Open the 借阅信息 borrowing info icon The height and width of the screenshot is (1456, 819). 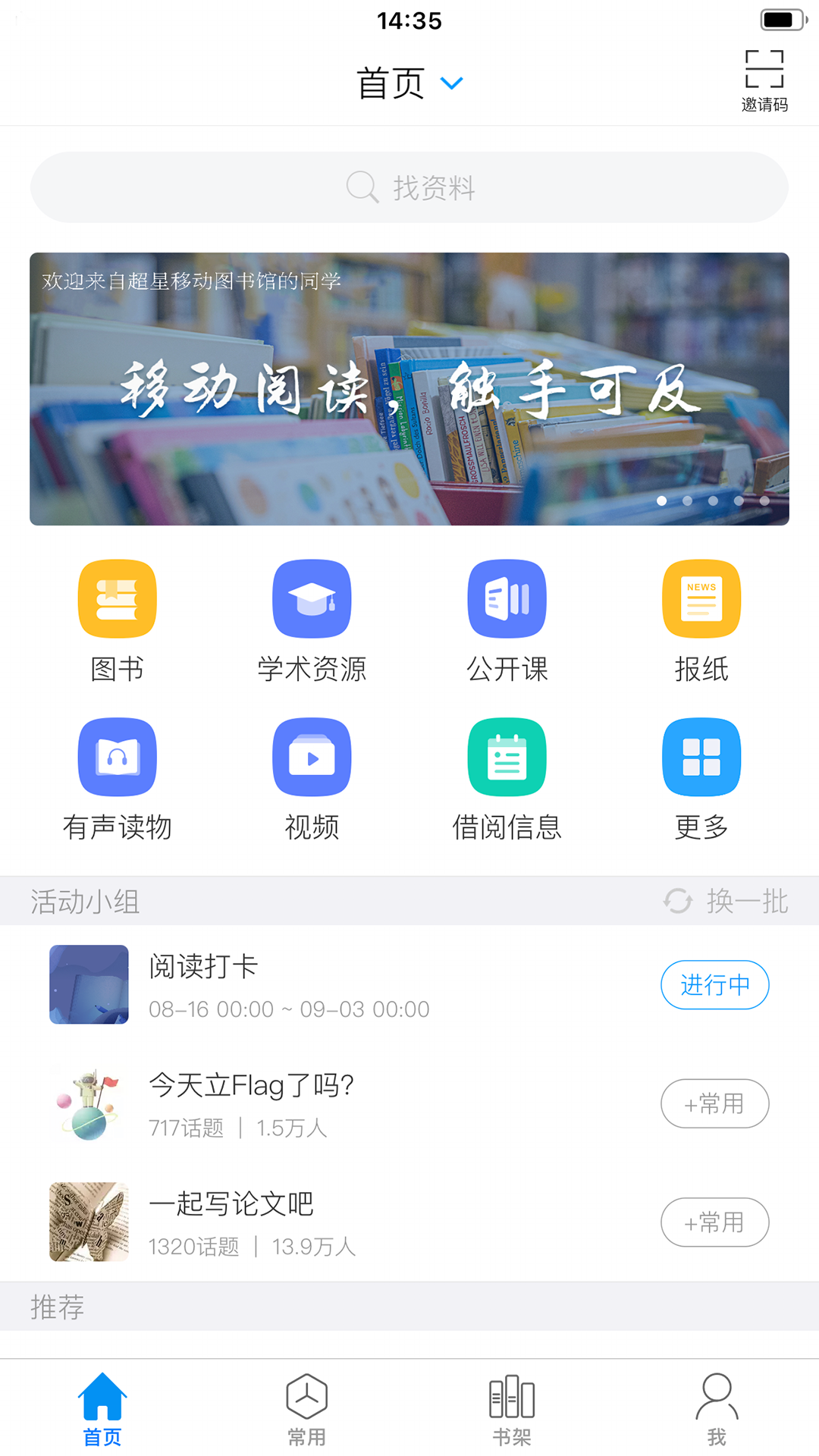click(x=507, y=758)
